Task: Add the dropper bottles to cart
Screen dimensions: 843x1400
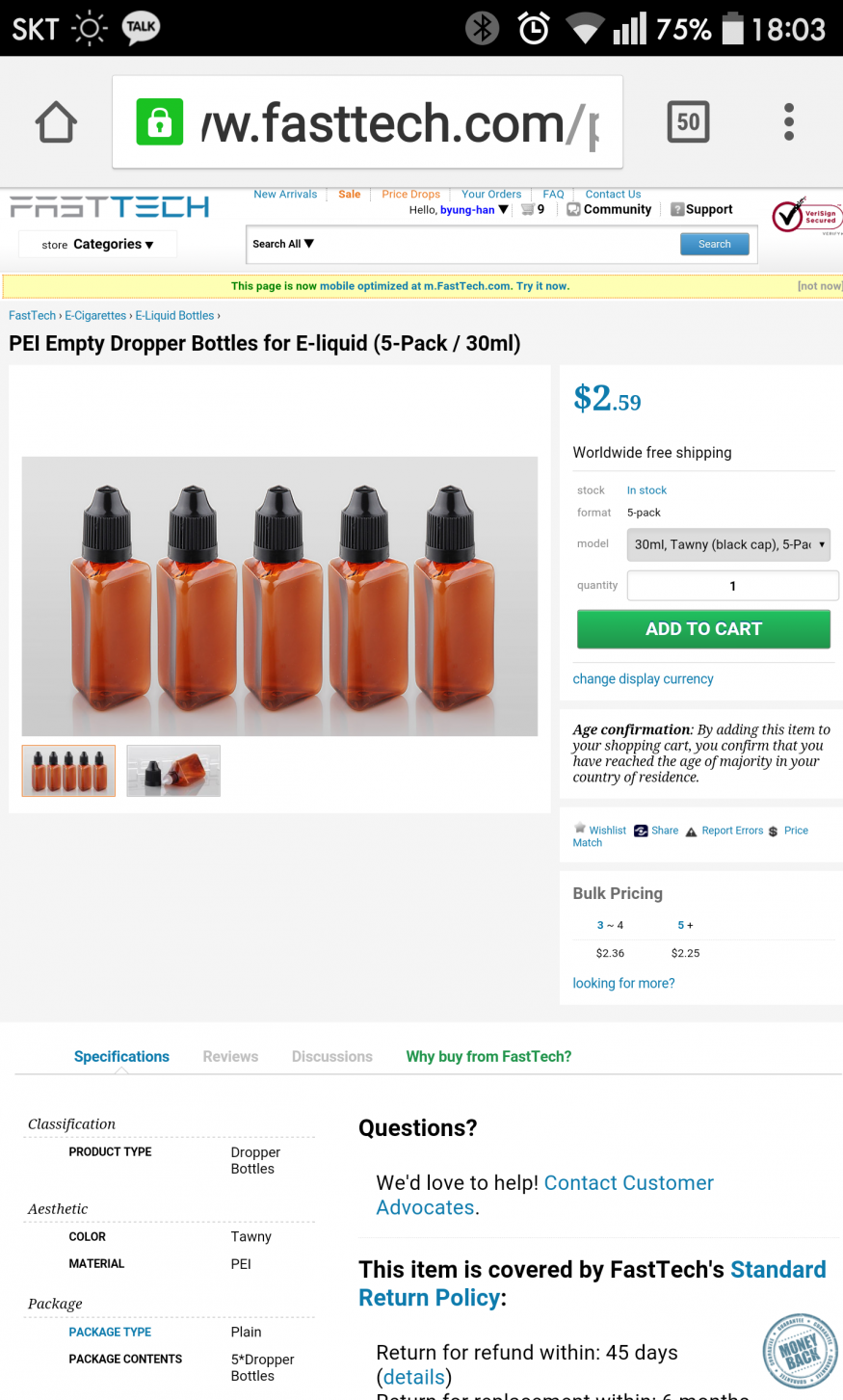Action: (703, 629)
